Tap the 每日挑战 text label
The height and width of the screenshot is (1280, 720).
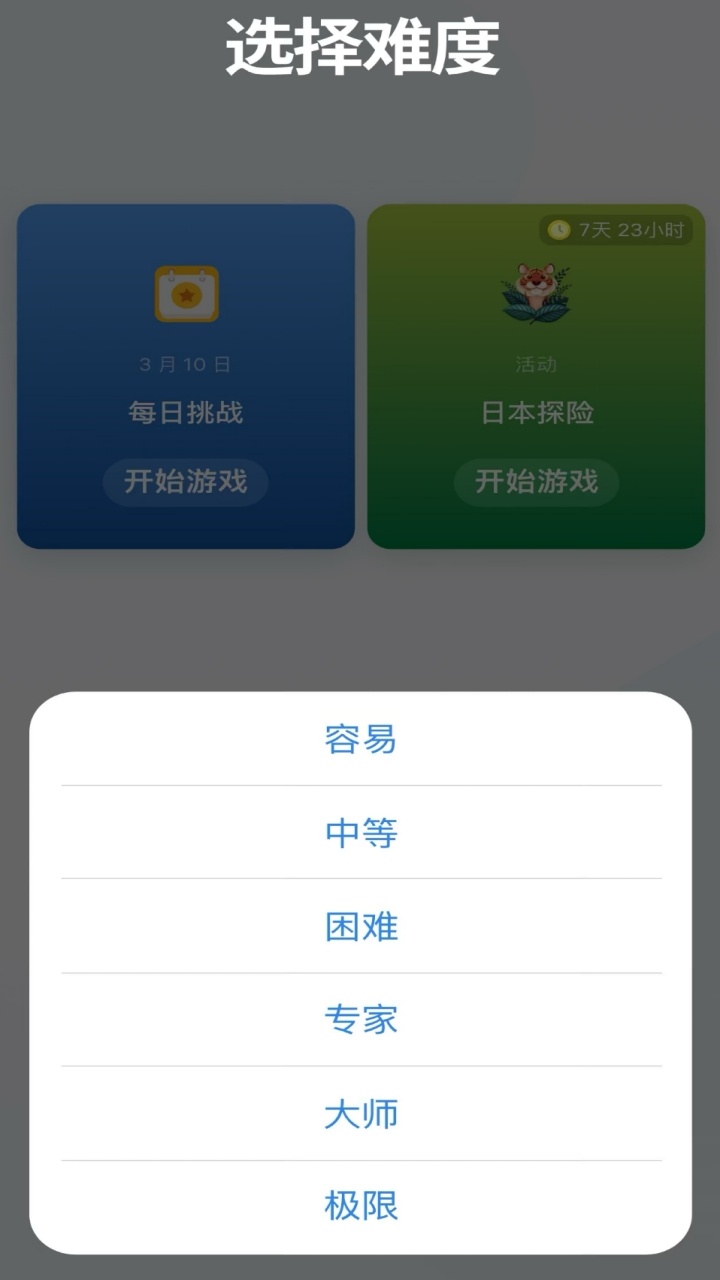pos(184,412)
